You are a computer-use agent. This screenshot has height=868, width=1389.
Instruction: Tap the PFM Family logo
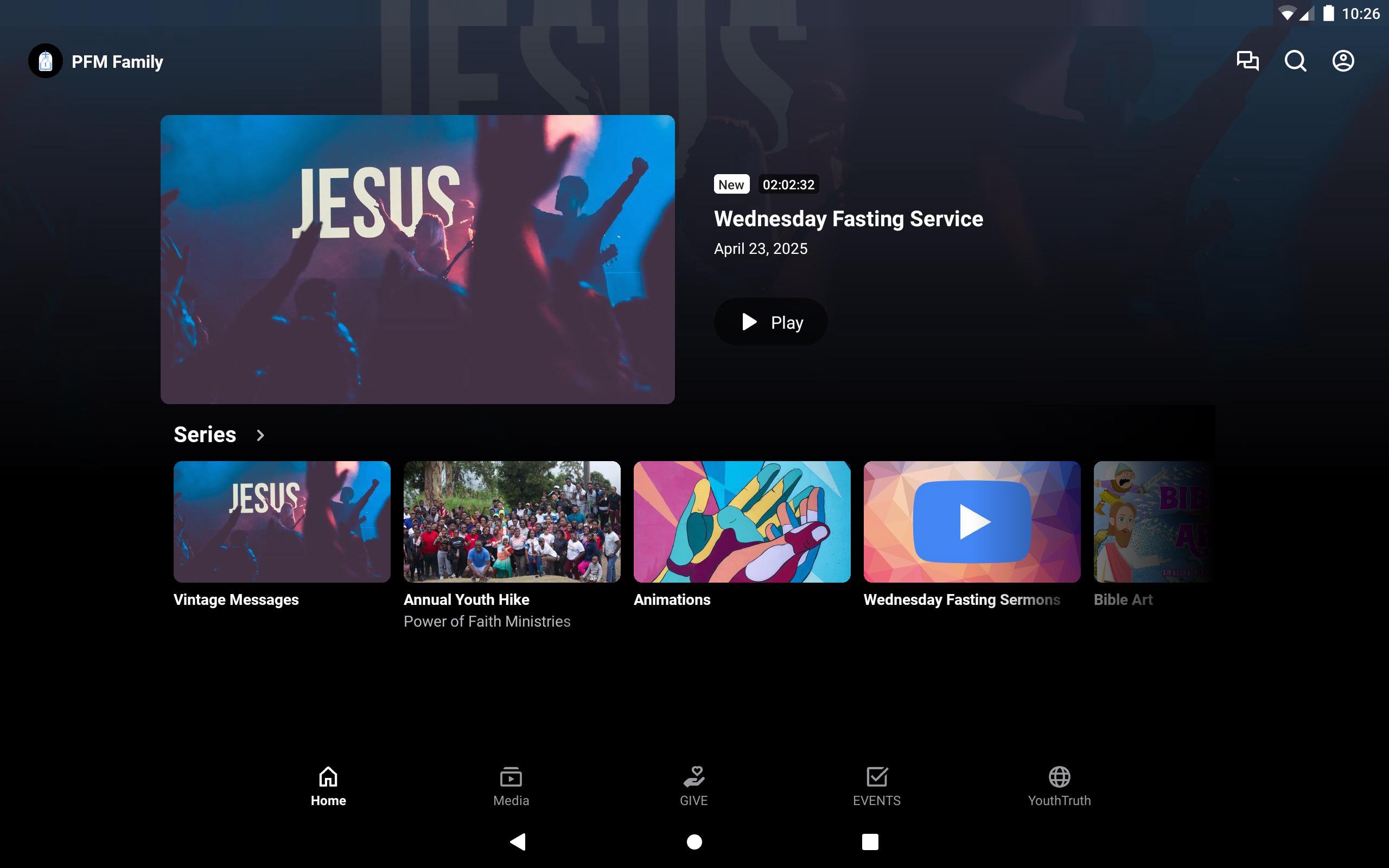coord(46,61)
